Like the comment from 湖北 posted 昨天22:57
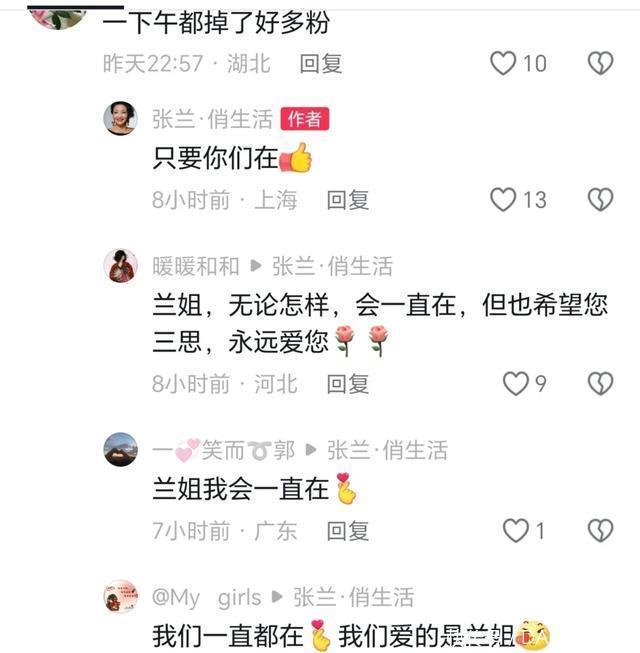Viewport: 640px width, 653px height. coord(503,63)
